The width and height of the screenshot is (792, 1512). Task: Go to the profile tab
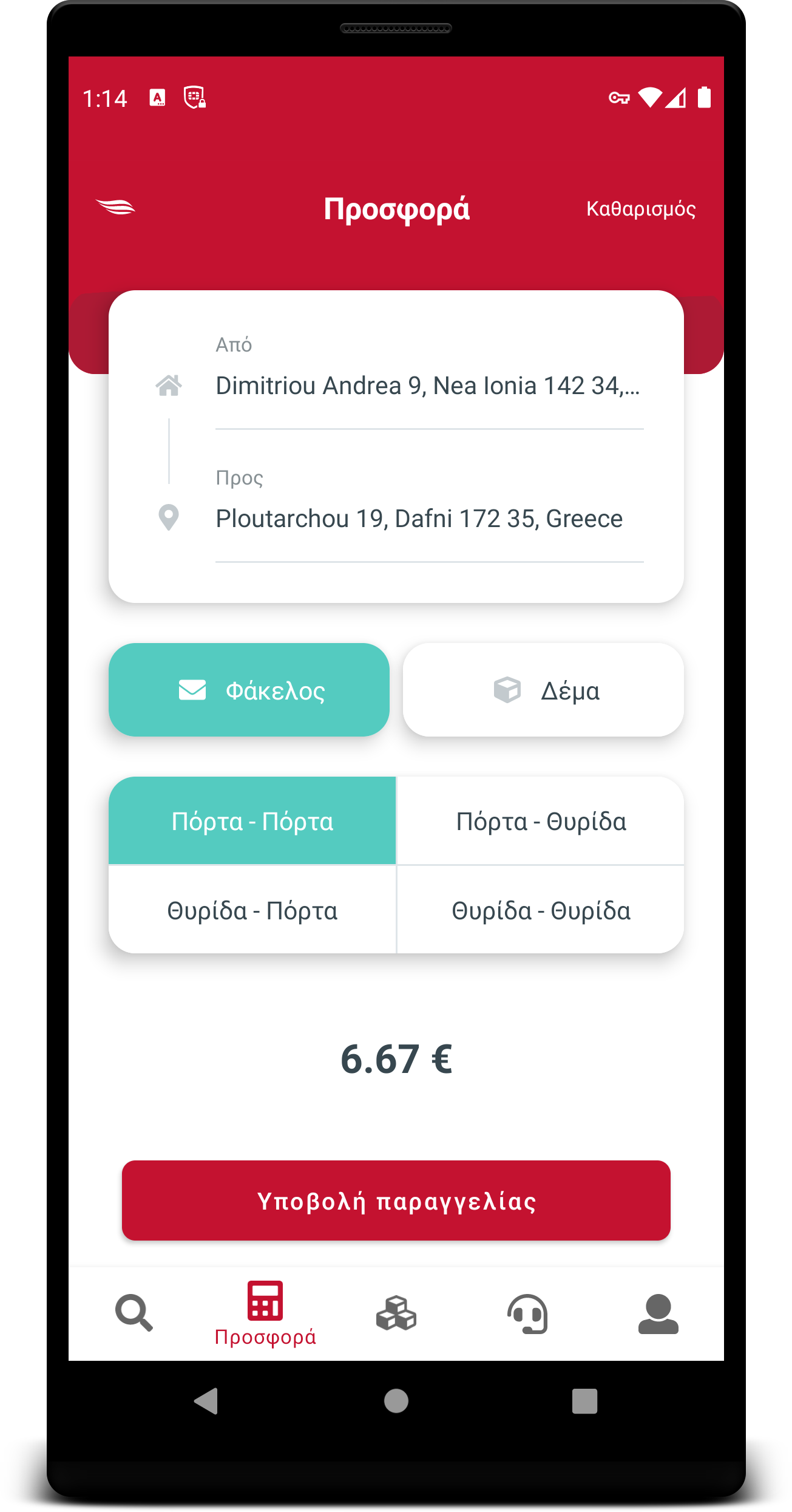(658, 1313)
